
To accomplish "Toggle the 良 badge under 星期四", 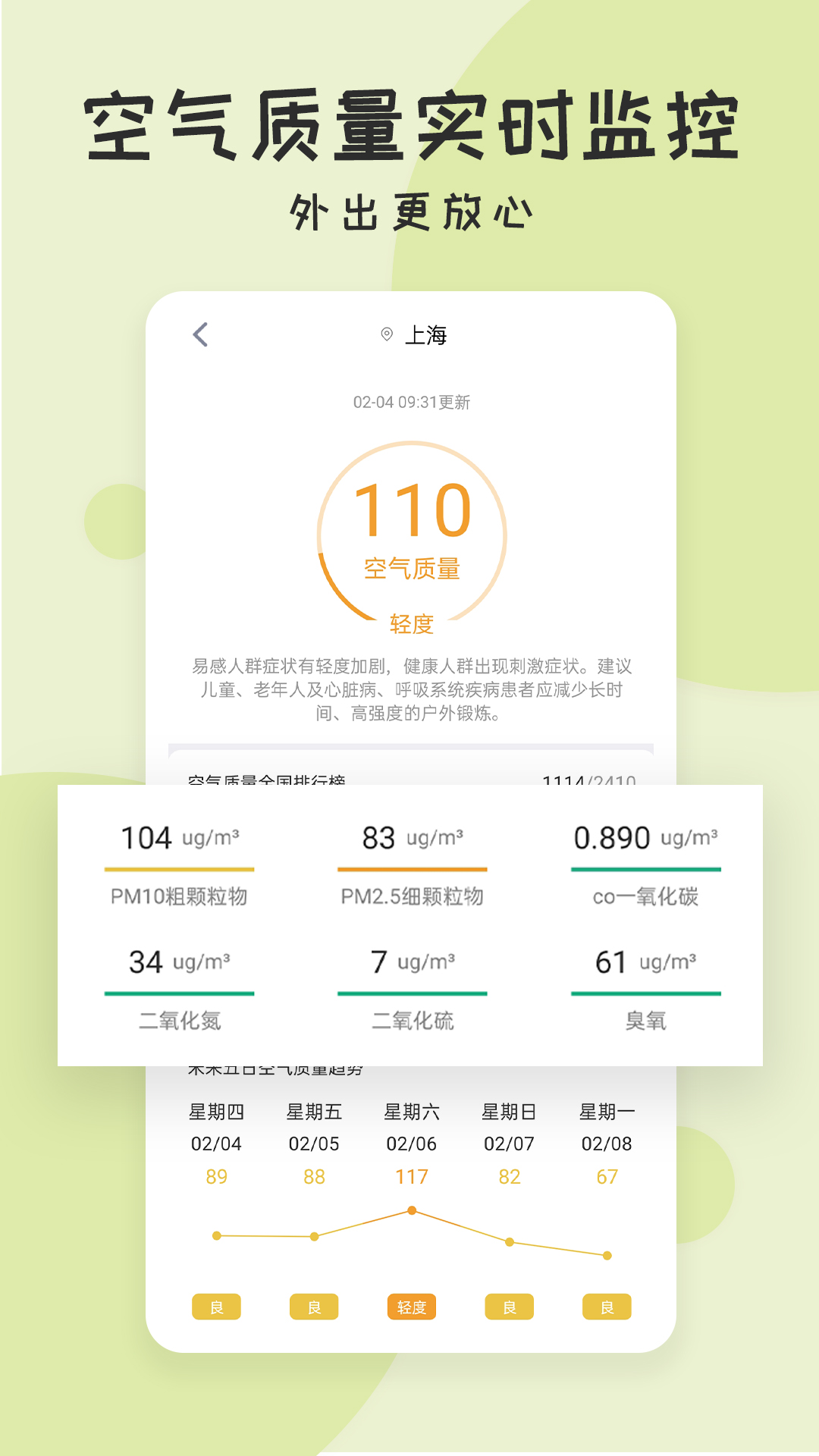I will (x=217, y=1306).
